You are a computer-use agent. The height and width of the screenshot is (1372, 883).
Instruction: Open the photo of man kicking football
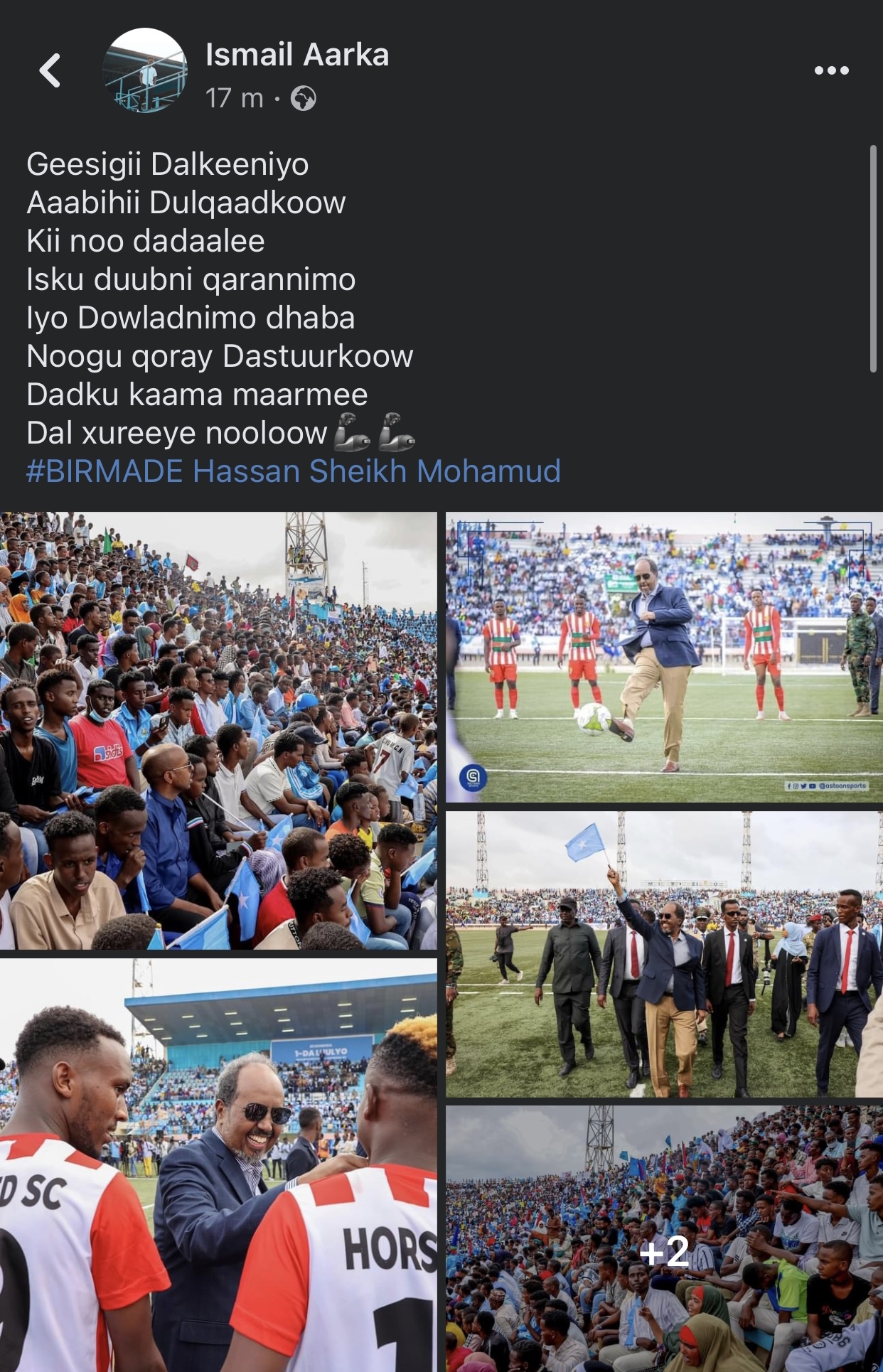pyautogui.click(x=664, y=657)
